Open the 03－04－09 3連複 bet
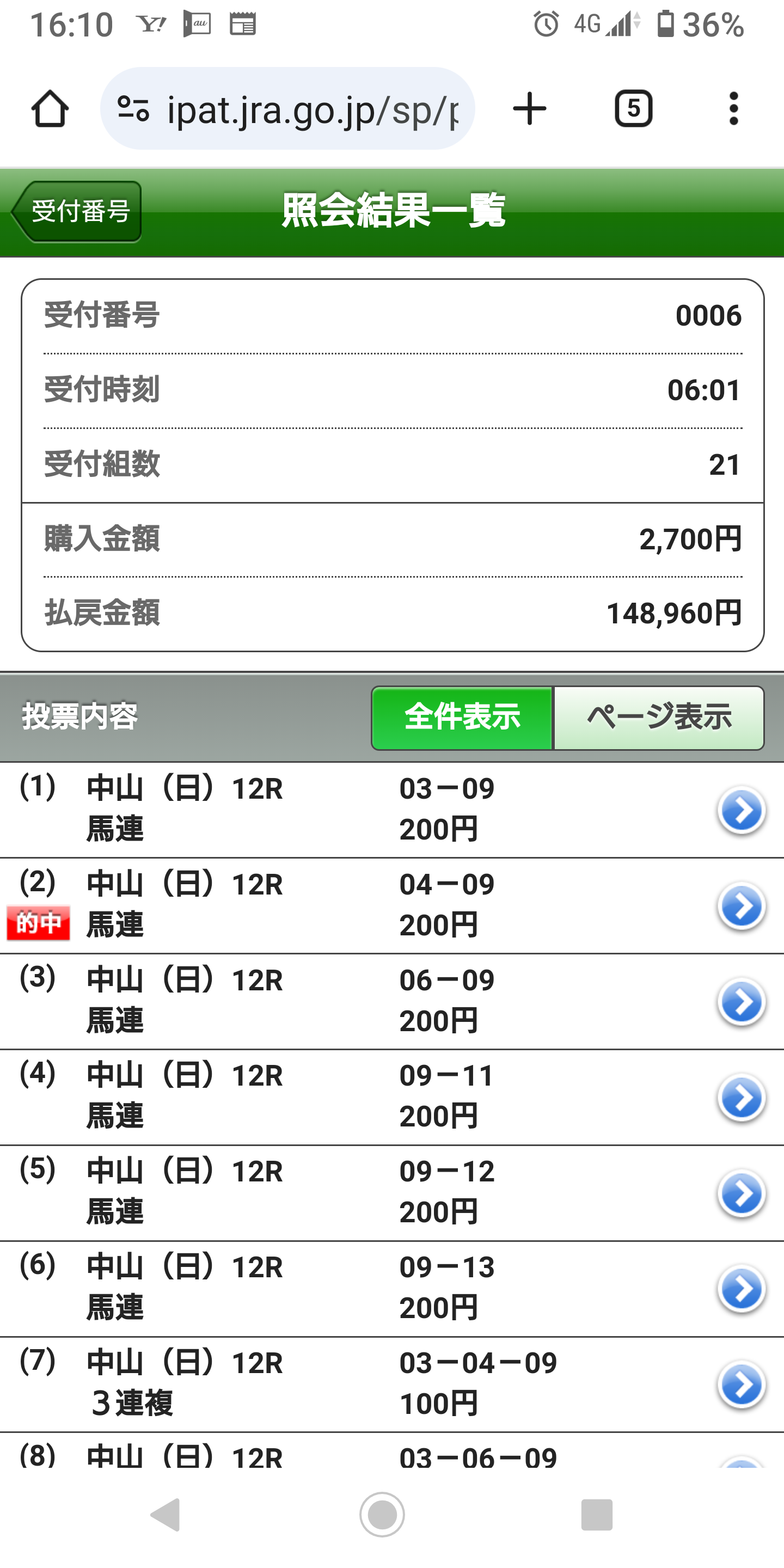The image size is (784, 1568). (x=741, y=1384)
